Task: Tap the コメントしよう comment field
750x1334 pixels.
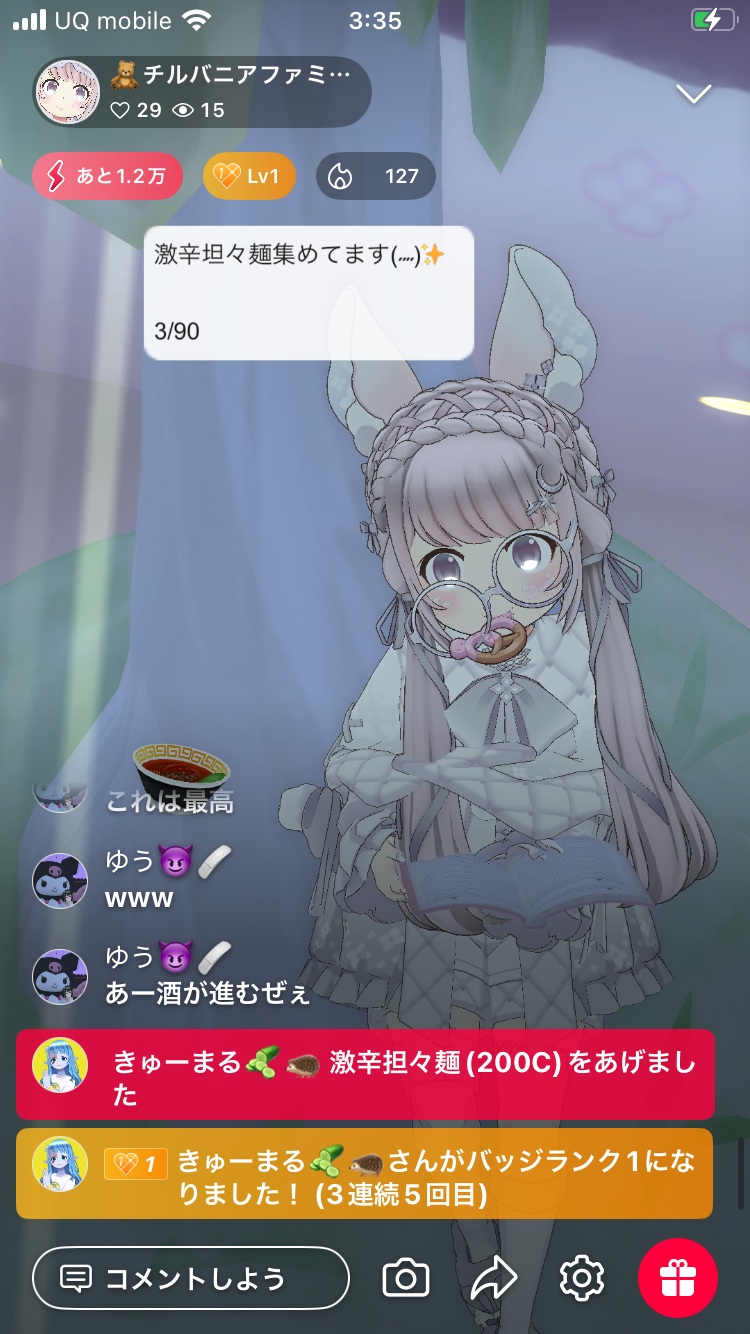Action: [190, 1278]
